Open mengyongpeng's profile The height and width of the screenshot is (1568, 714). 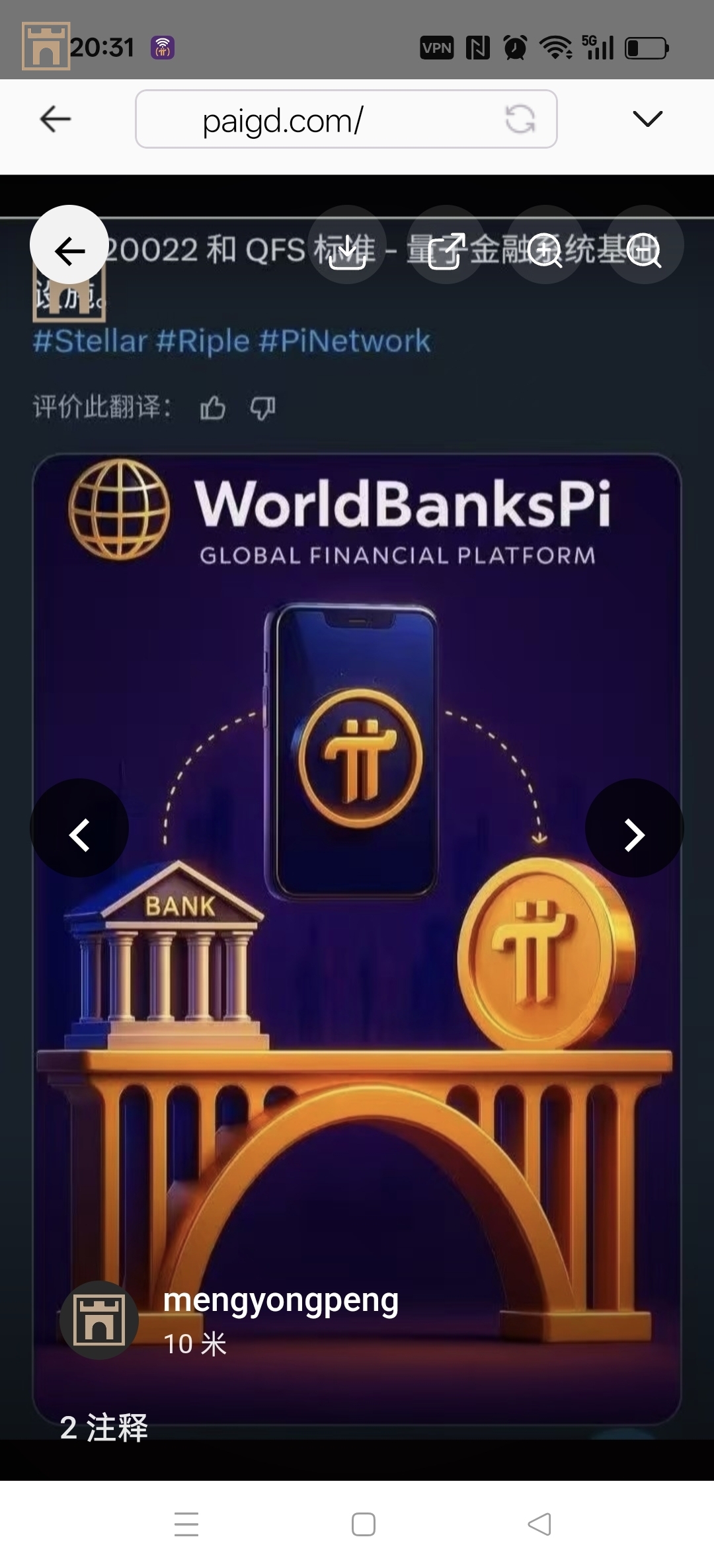coord(280,1300)
